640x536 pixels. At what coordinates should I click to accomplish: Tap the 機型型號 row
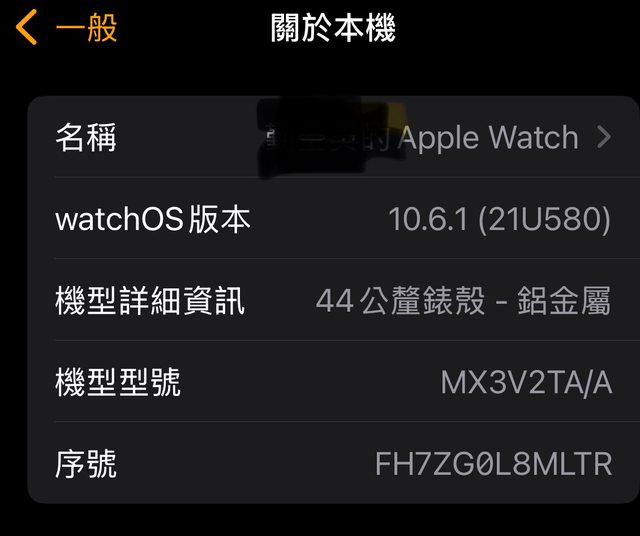[332, 382]
